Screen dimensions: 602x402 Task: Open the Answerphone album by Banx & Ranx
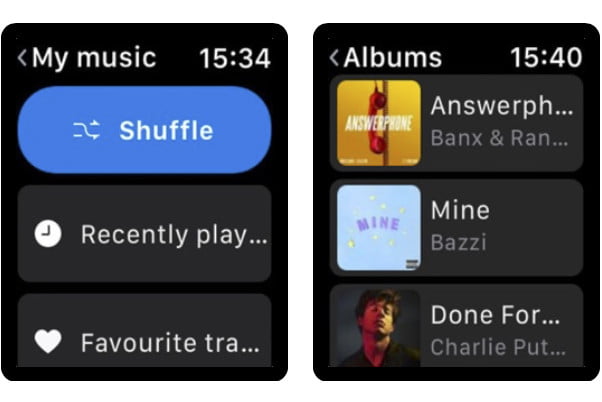(x=456, y=121)
